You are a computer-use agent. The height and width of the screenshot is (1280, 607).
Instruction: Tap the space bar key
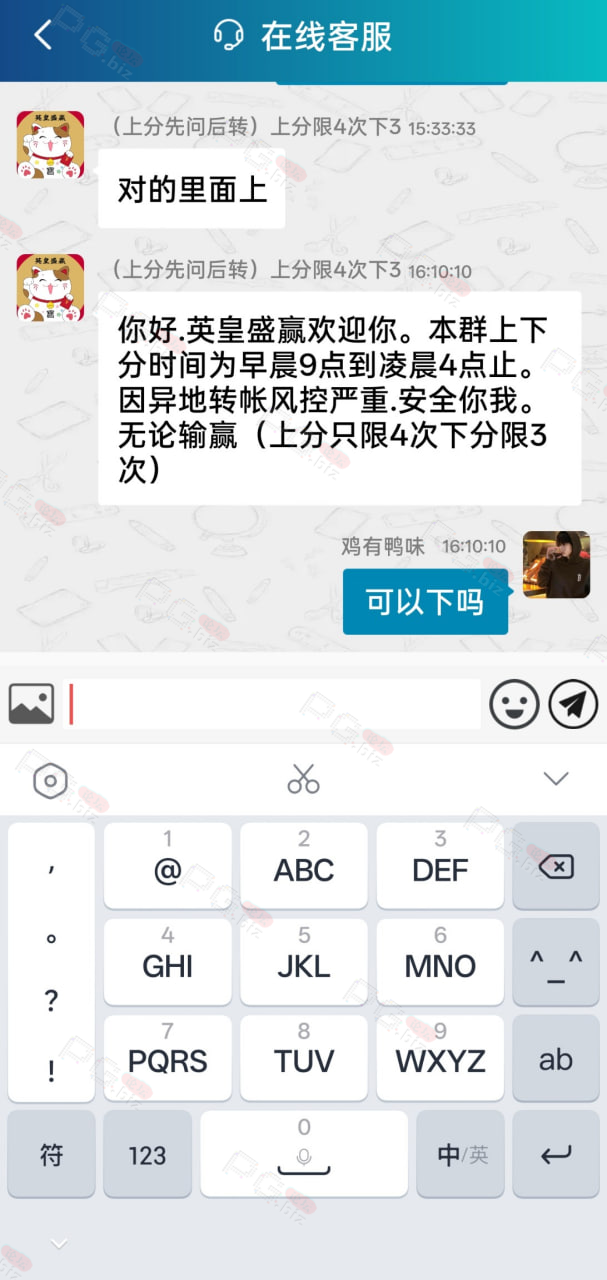[303, 1154]
